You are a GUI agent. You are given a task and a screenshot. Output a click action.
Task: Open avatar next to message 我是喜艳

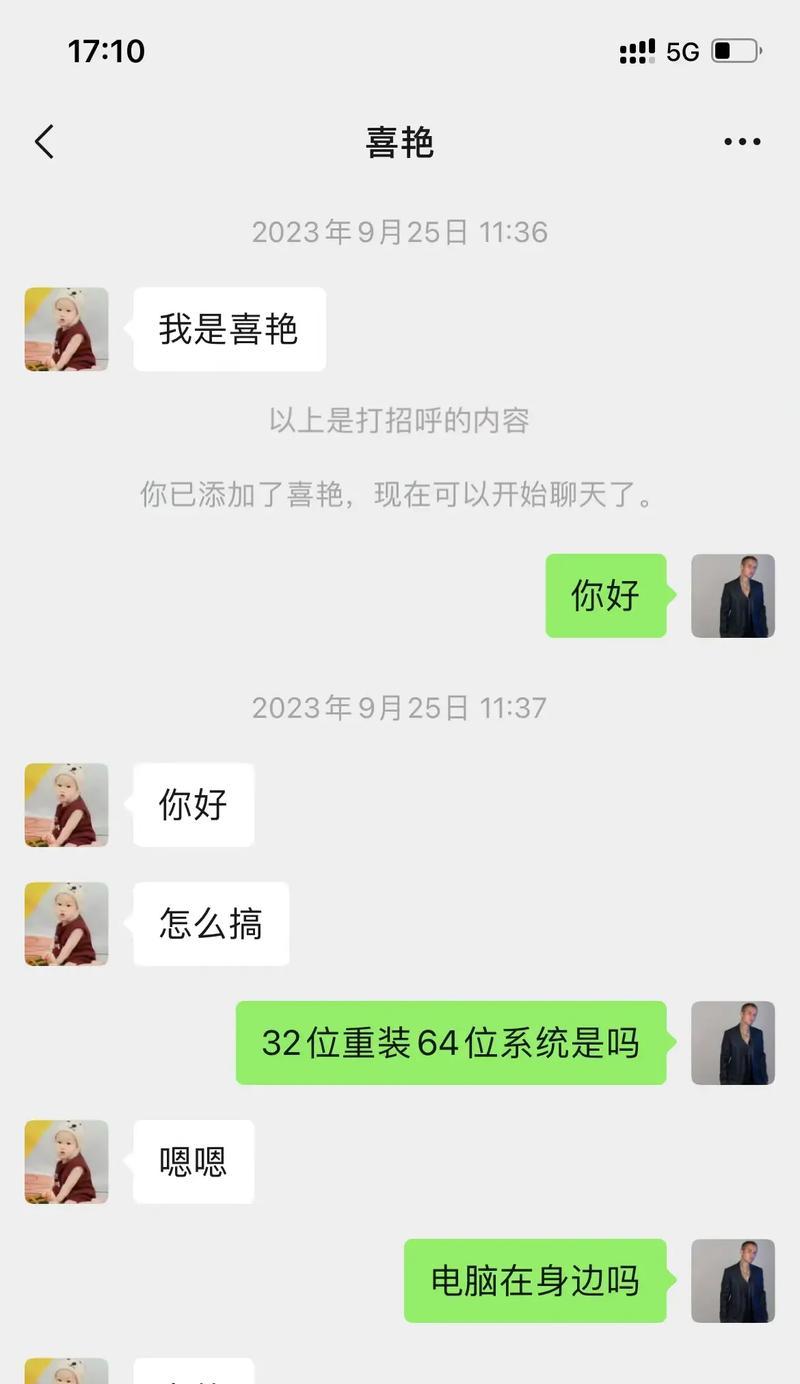tap(66, 329)
